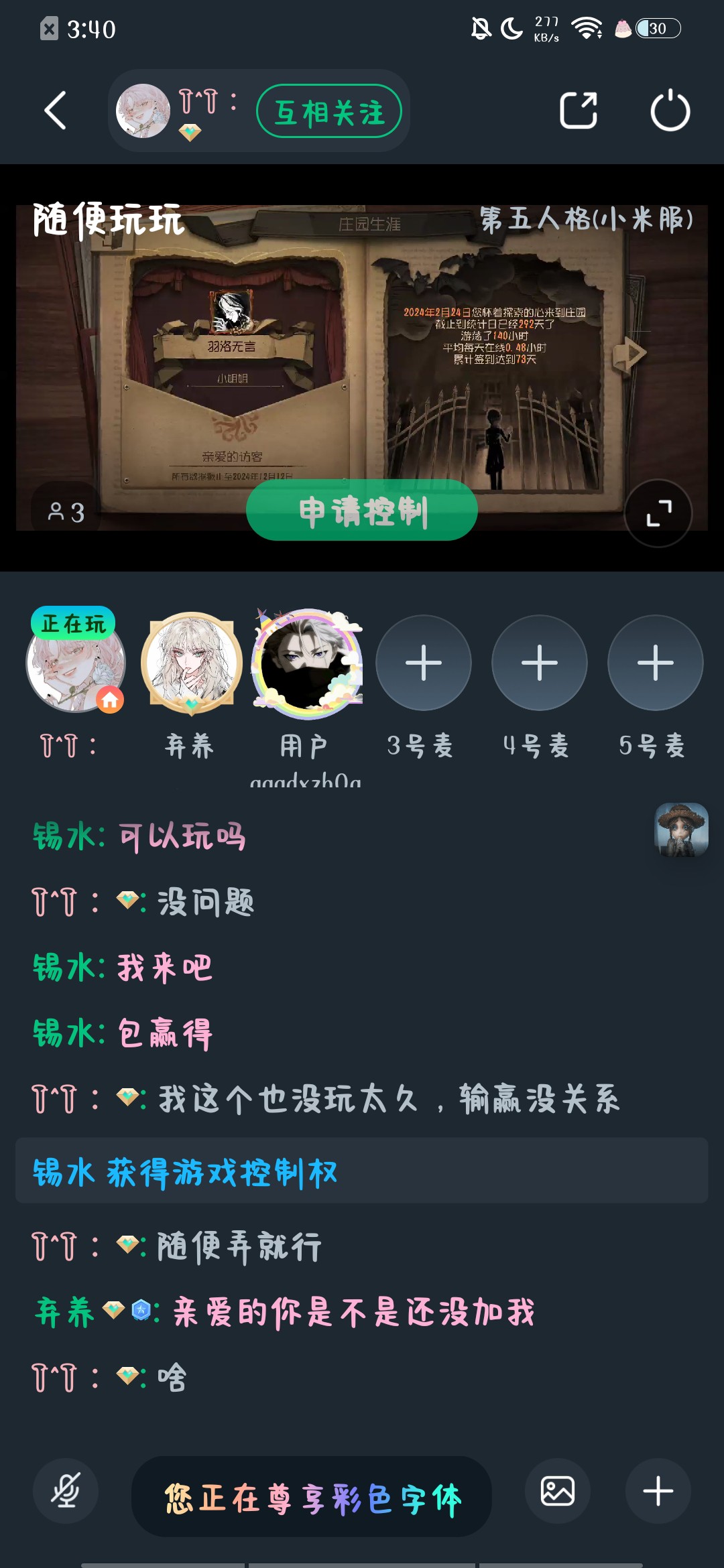Go back using the top-left arrow
The height and width of the screenshot is (1568, 724).
(56, 111)
